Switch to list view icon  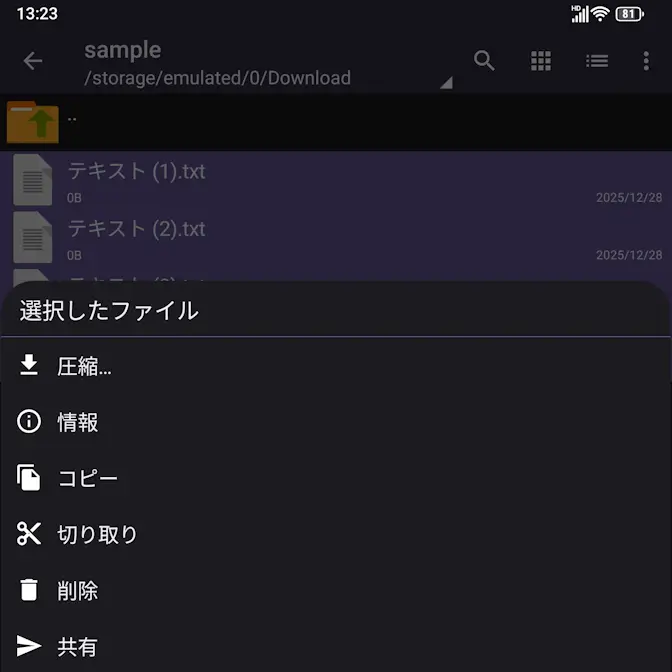[597, 61]
